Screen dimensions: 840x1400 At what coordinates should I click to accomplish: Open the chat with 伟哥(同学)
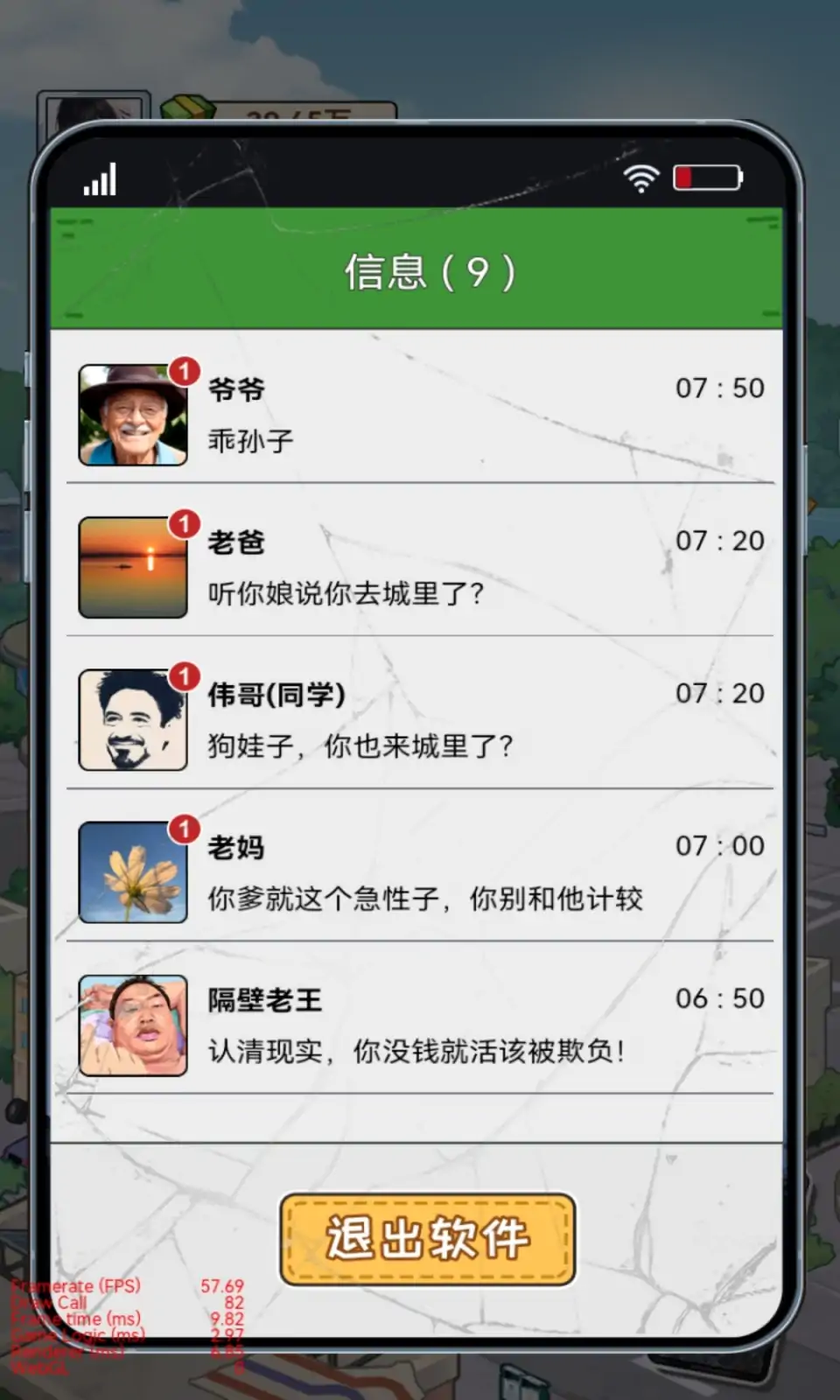point(420,719)
